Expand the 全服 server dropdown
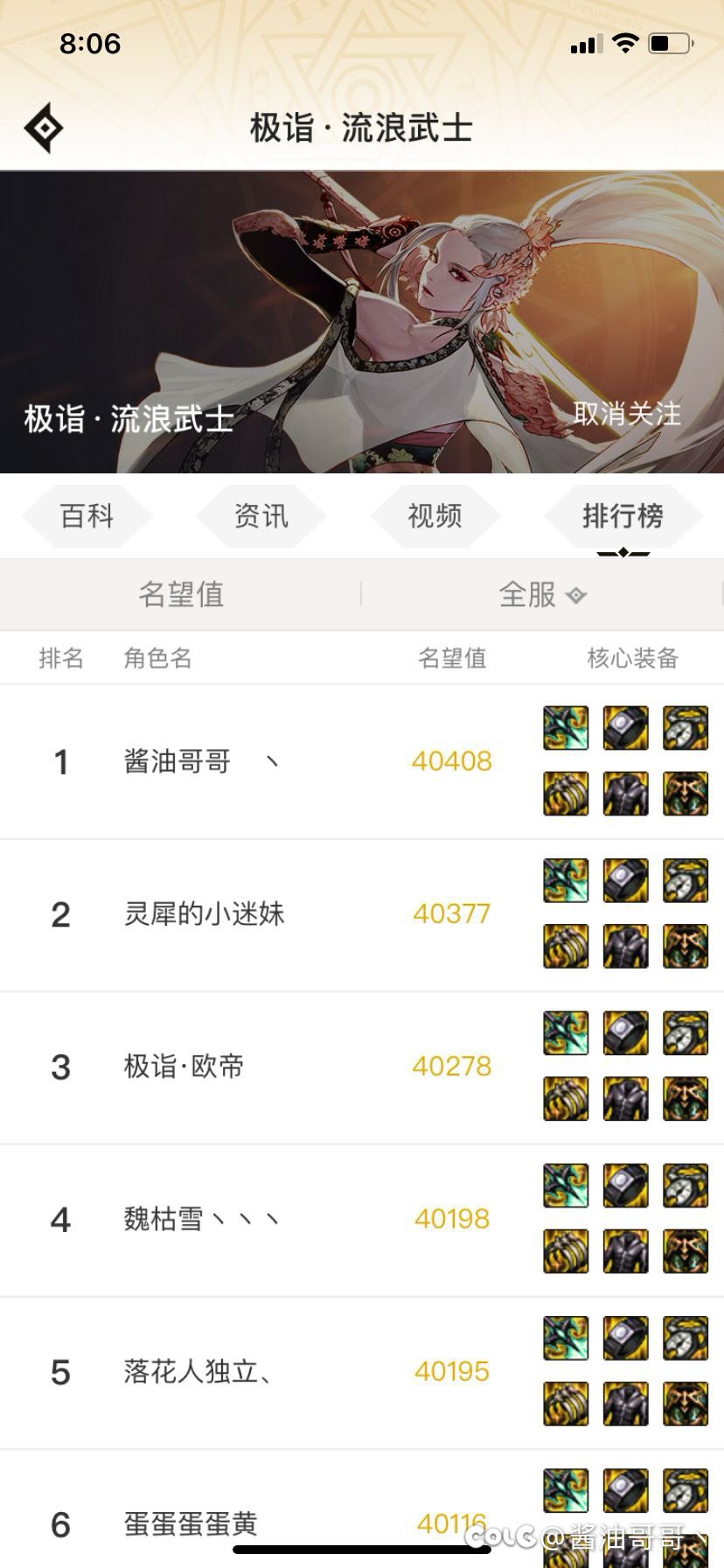 pyautogui.click(x=542, y=595)
